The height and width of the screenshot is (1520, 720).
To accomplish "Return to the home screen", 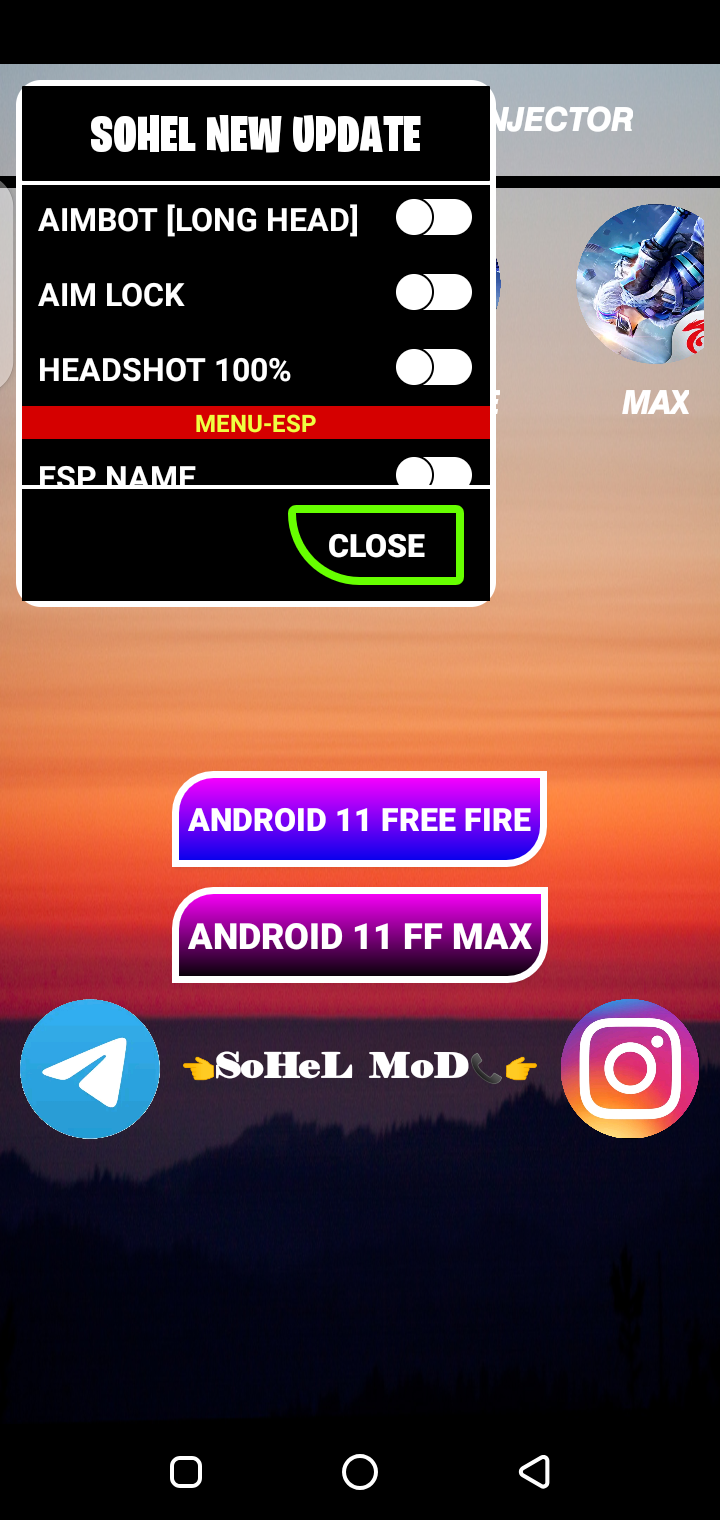I will tap(360, 1472).
